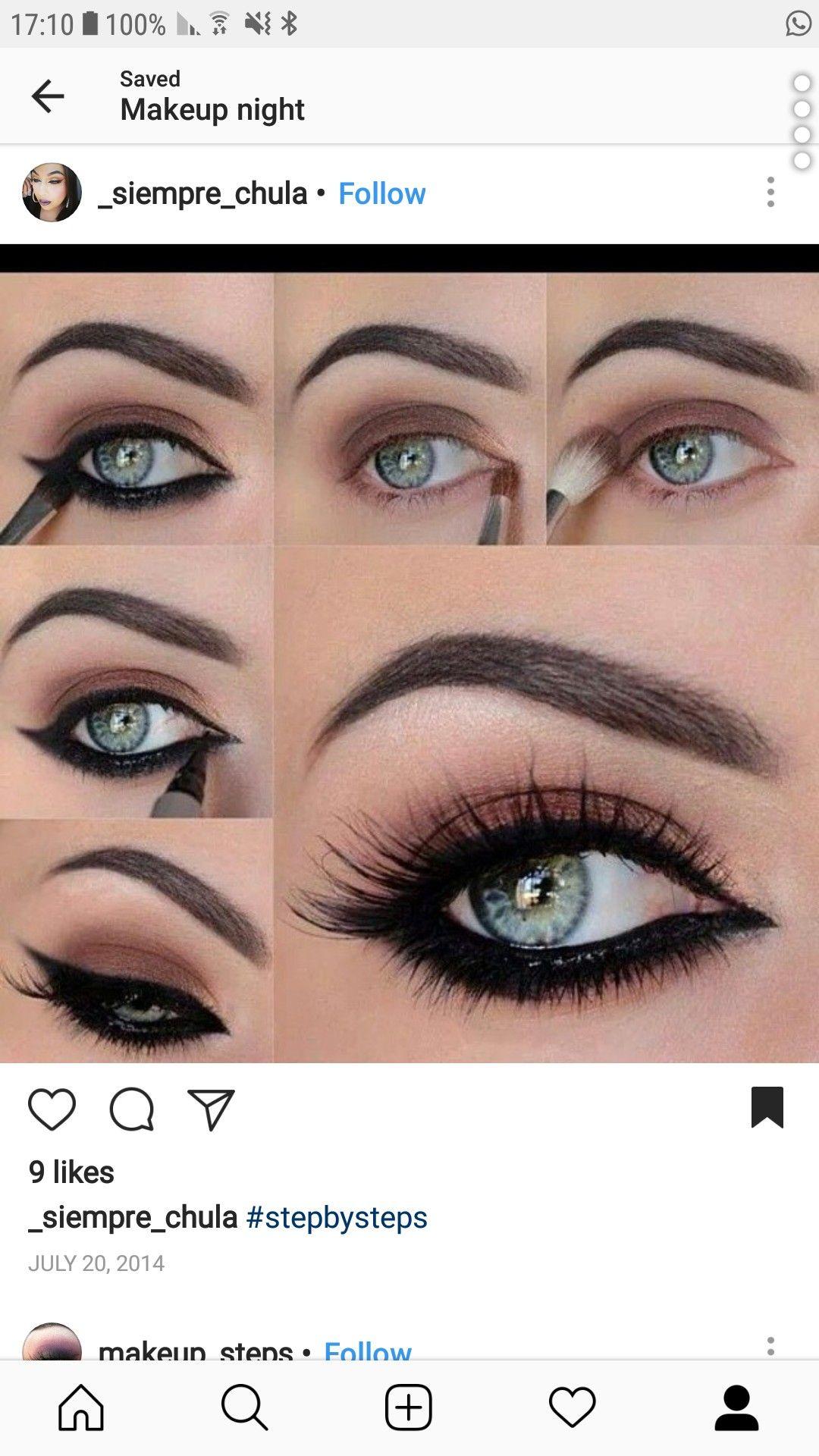Screen dimensions: 819x1456
Task: Open _siempre_chula's profile picture
Action: (x=52, y=192)
